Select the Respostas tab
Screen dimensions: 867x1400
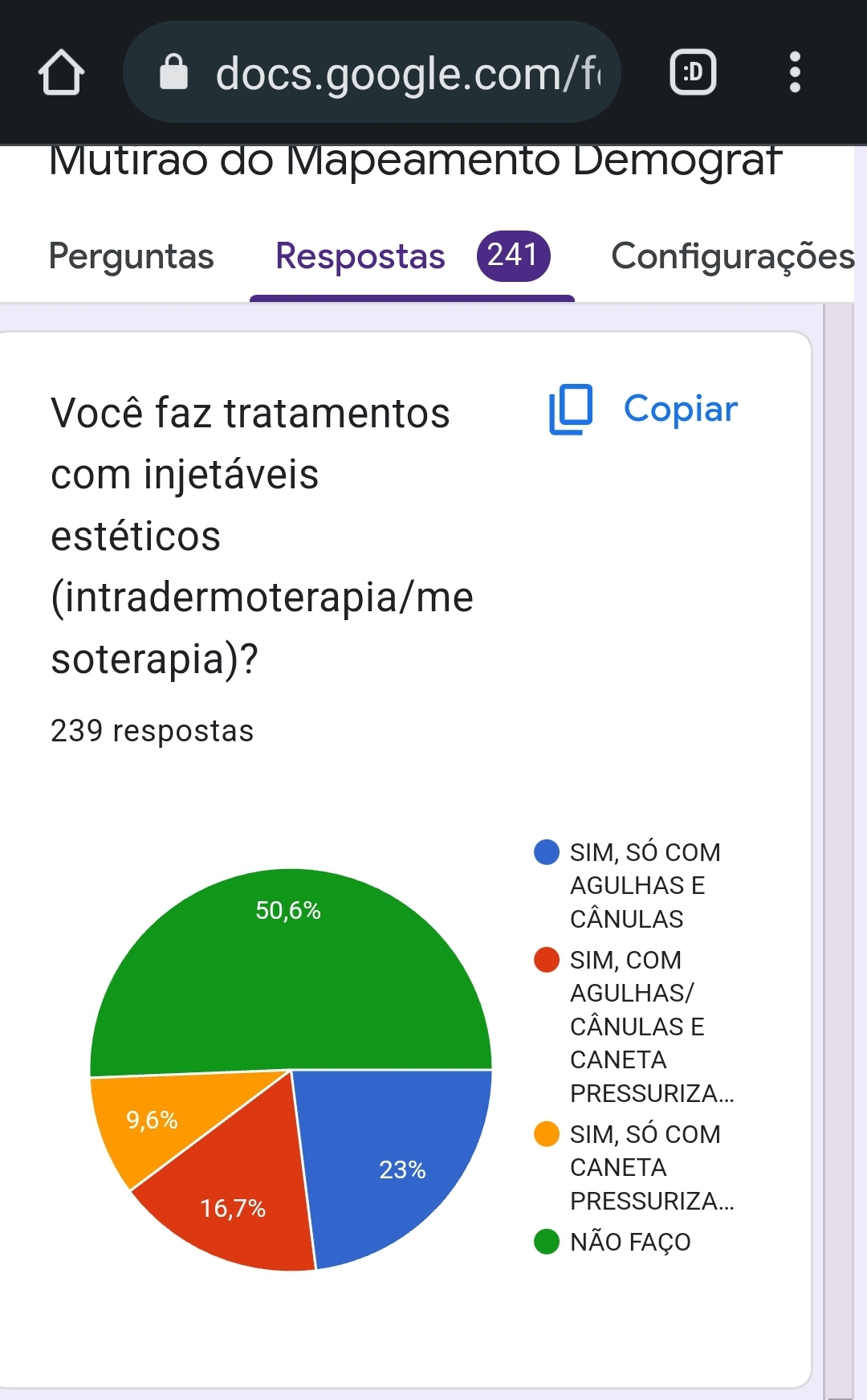(x=412, y=256)
